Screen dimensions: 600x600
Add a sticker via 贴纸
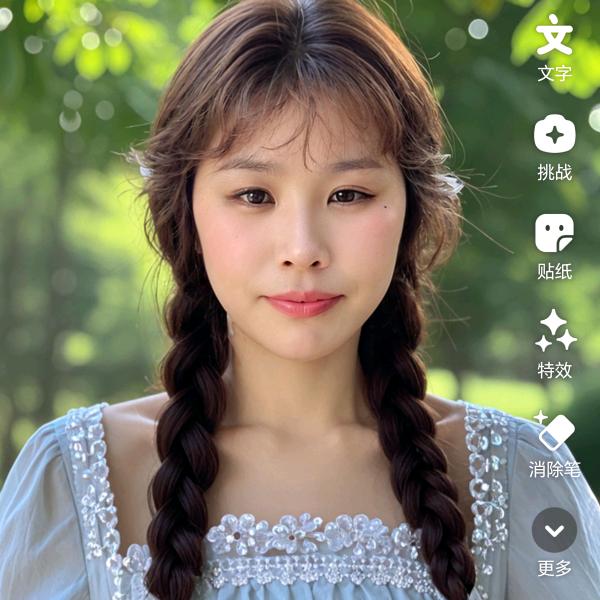tap(554, 234)
